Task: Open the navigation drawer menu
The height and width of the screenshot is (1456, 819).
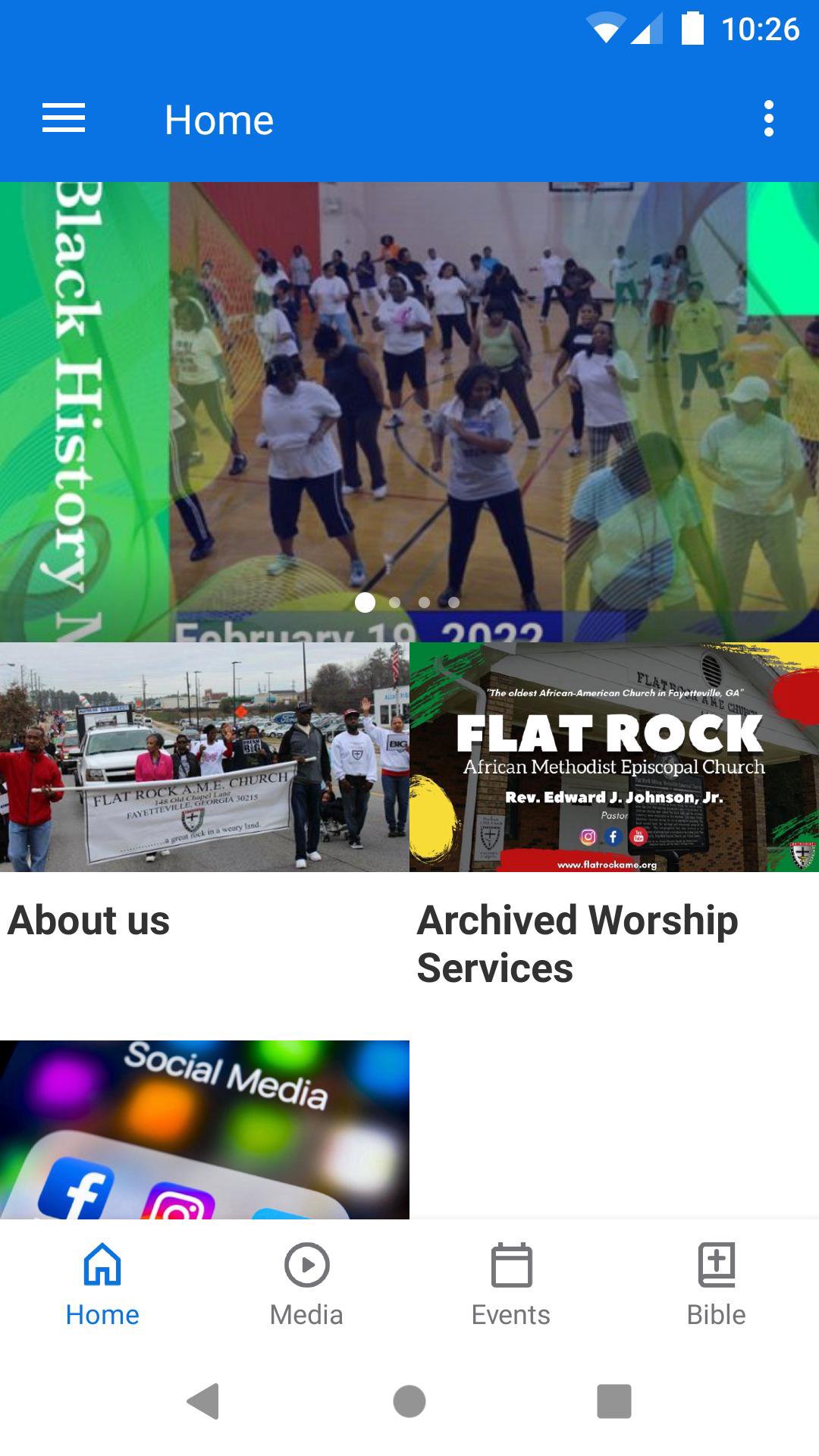Action: tap(64, 119)
